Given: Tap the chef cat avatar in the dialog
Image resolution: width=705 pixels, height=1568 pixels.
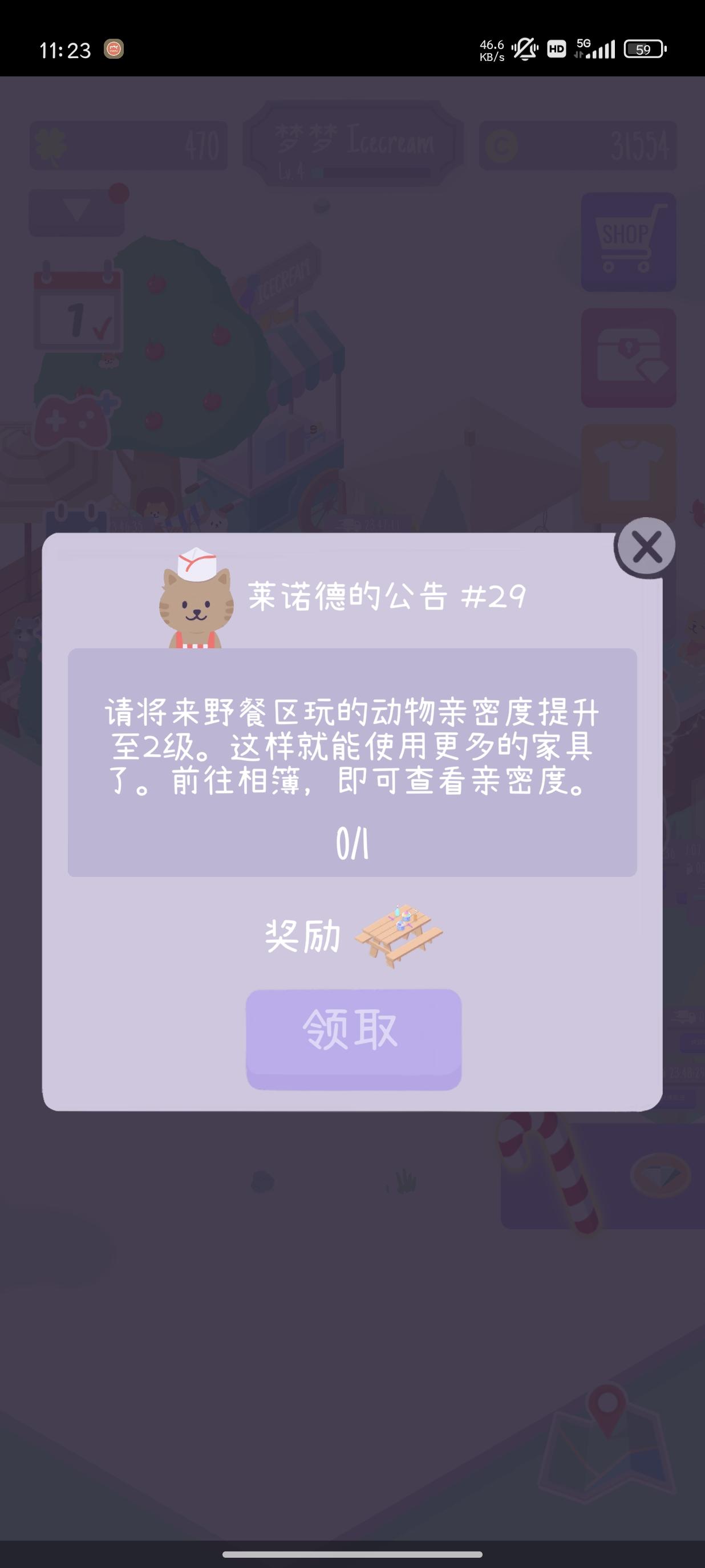Looking at the screenshot, I should click(197, 603).
